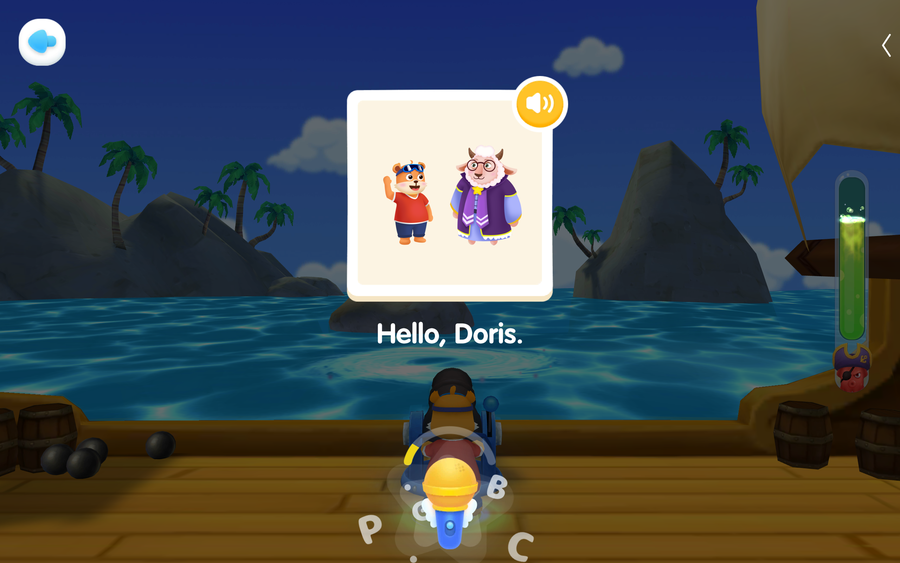Screen dimensions: 900x563
Task: Play the audio for "Hello, Doris."
Action: 540,103
